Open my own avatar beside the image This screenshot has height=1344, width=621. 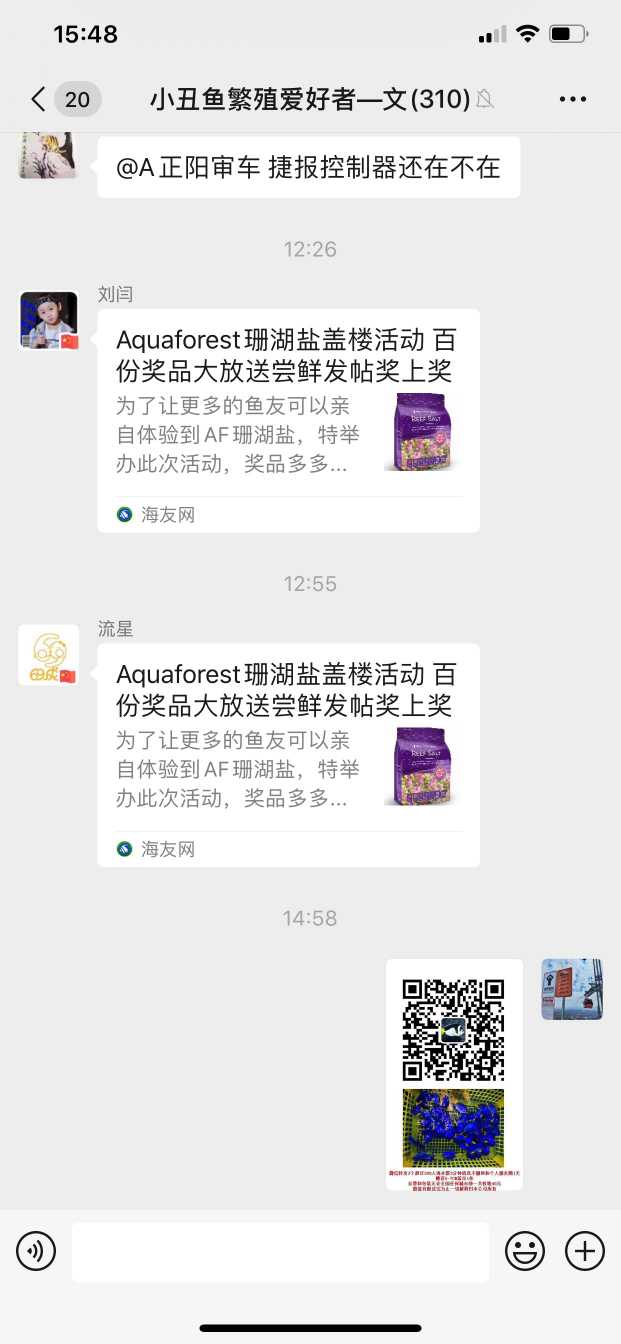coord(572,989)
